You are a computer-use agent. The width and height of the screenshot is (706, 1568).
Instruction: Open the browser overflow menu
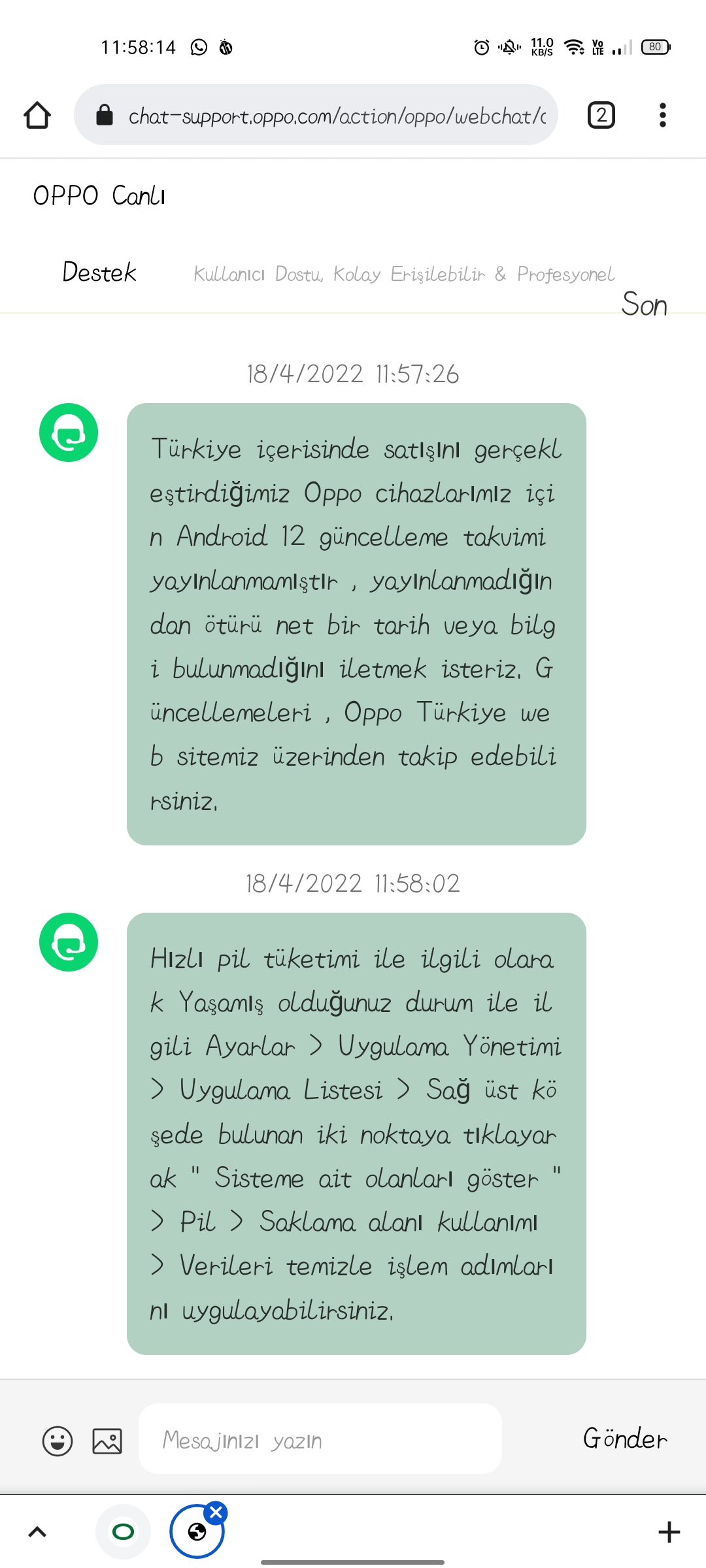(x=663, y=115)
